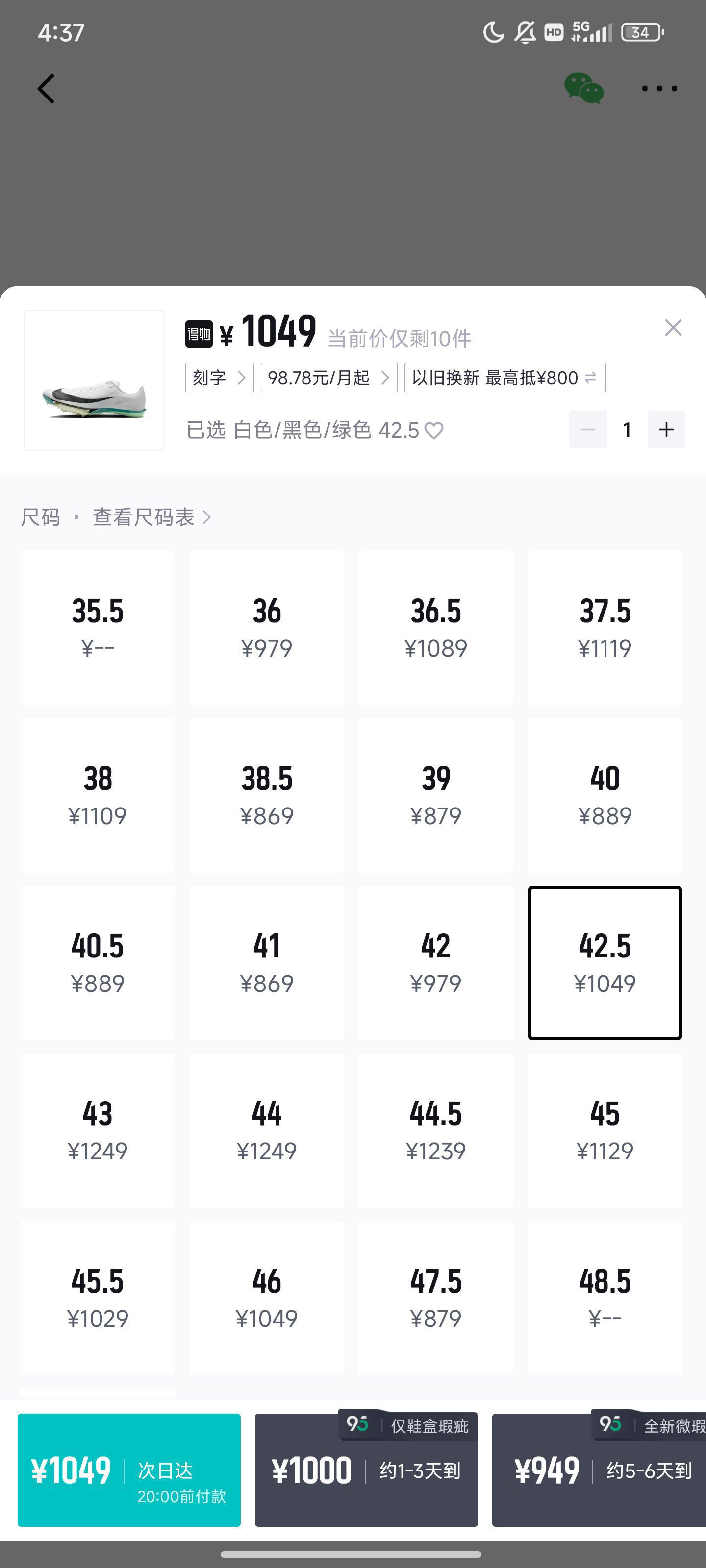
Task: Enlarge the shoe product thumbnail
Action: point(95,380)
